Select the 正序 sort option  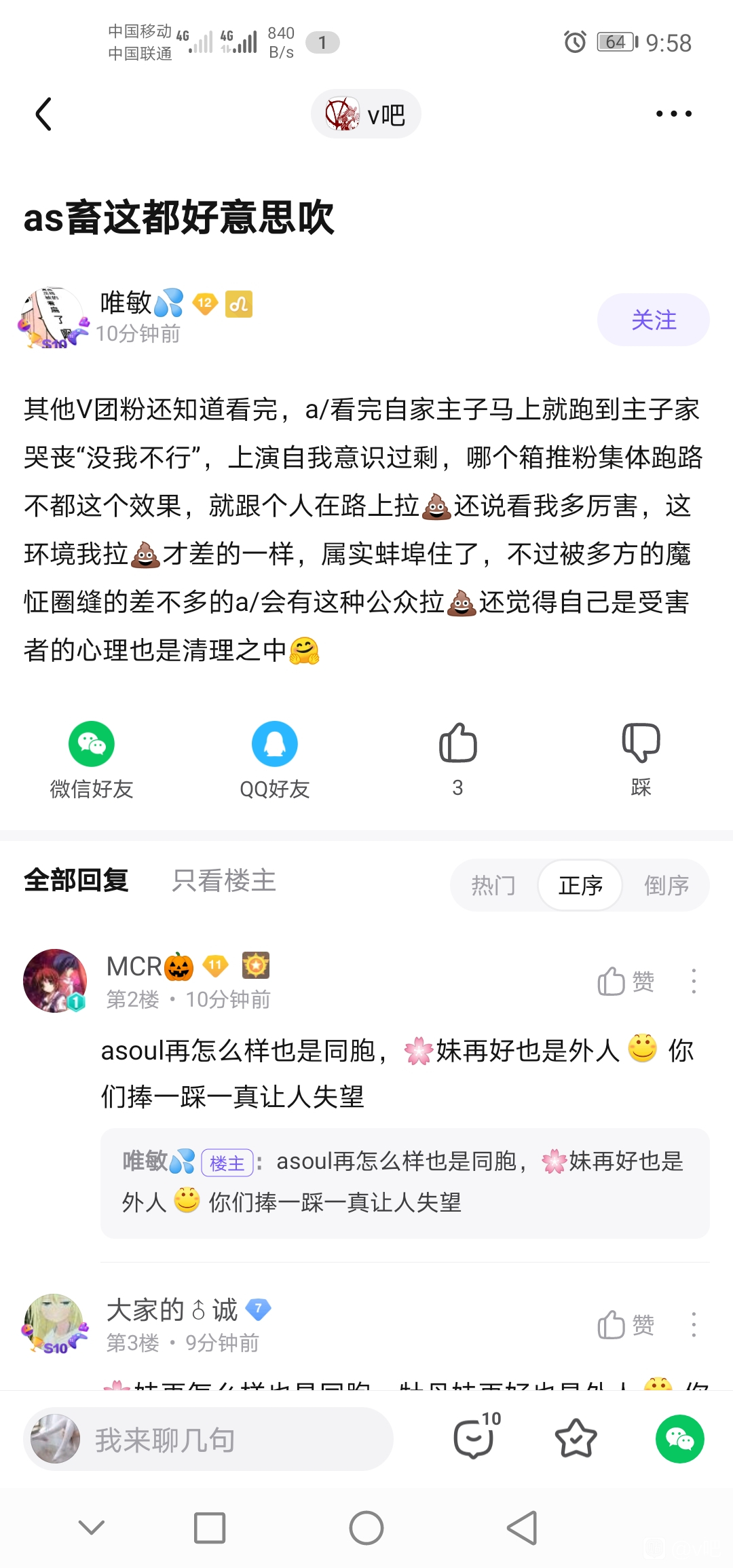[x=580, y=885]
